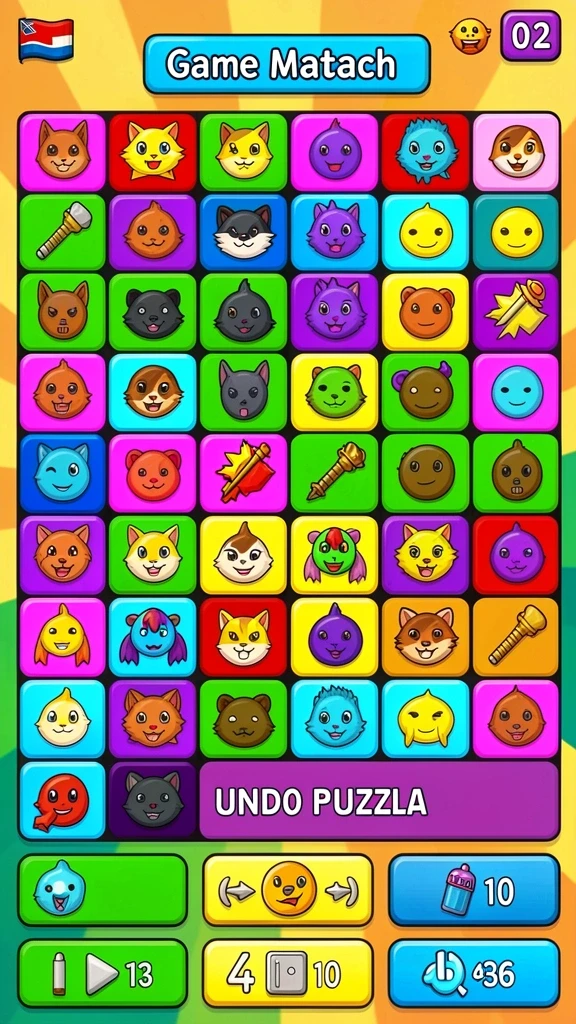Tap the green button with blue droplet character
The image size is (576, 1024).
click(103, 890)
